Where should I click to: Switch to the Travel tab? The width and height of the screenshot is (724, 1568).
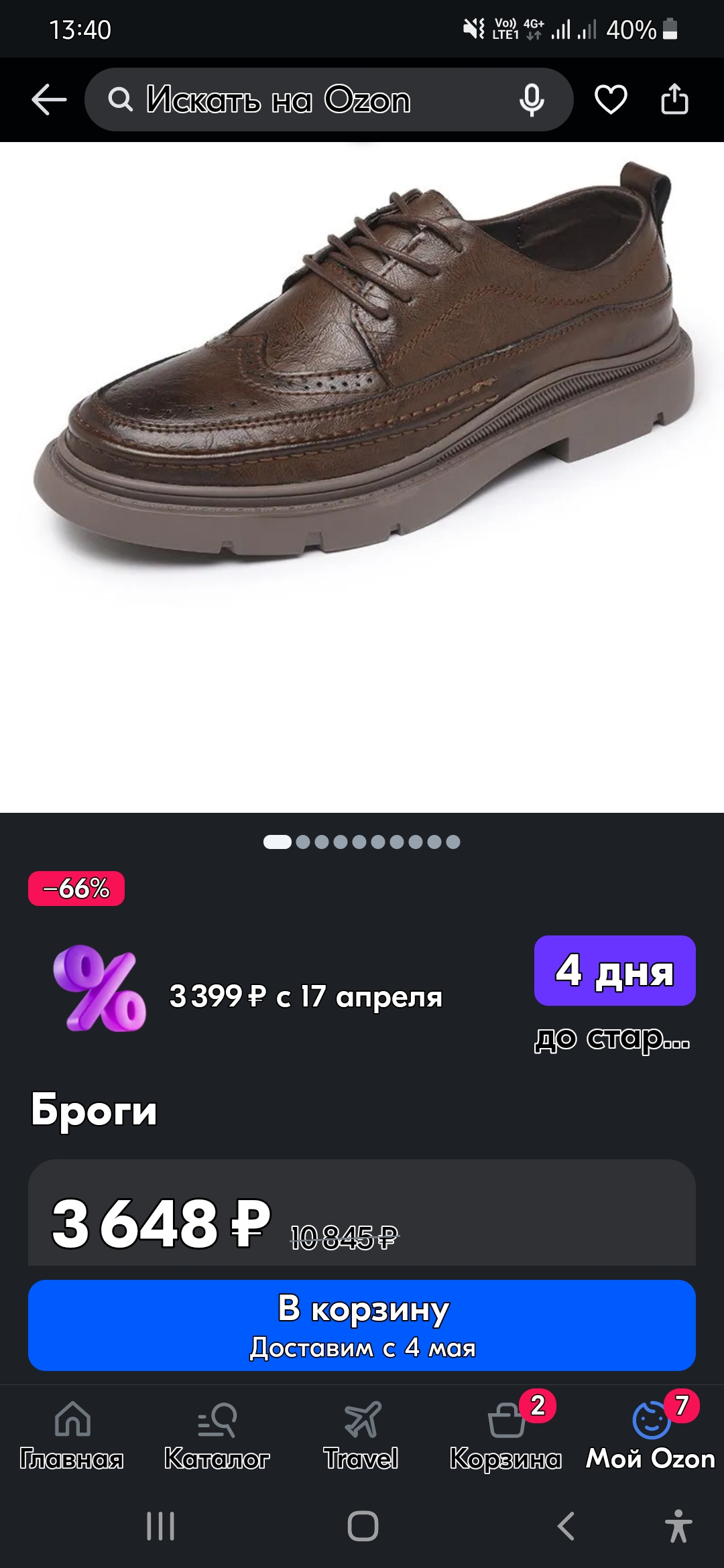[361, 1435]
